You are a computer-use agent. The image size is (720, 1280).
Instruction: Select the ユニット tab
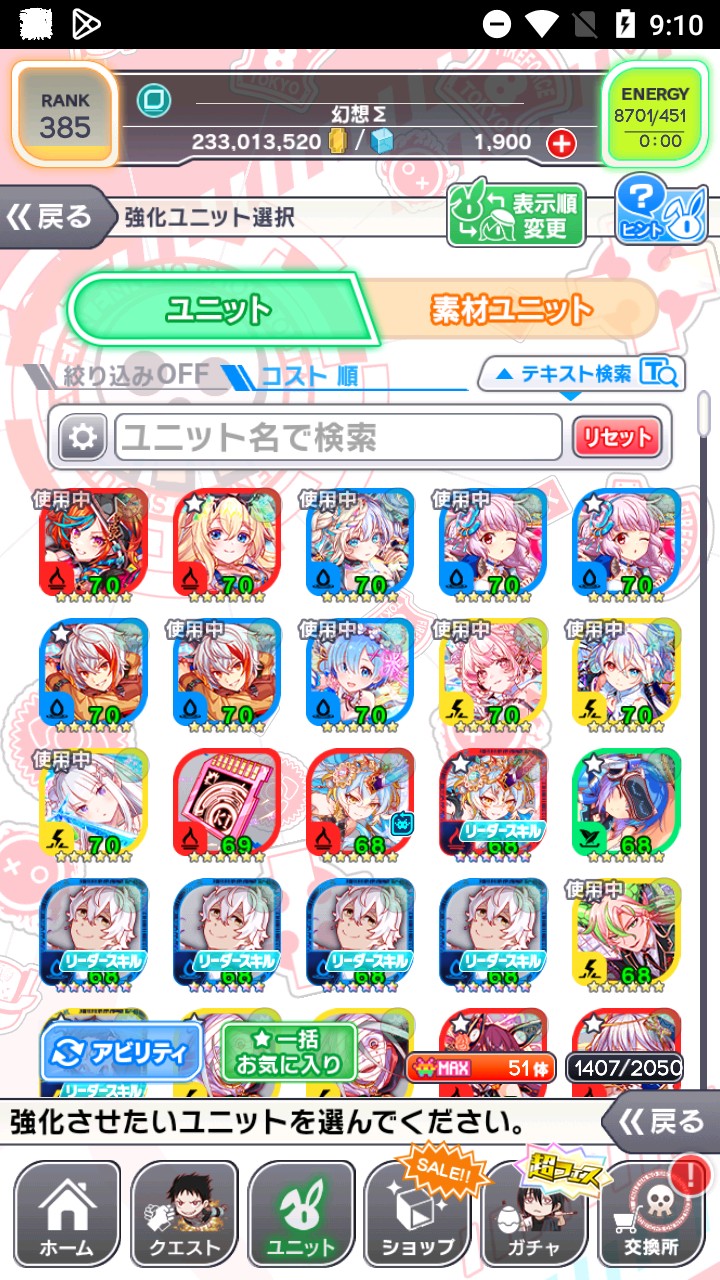[x=219, y=310]
